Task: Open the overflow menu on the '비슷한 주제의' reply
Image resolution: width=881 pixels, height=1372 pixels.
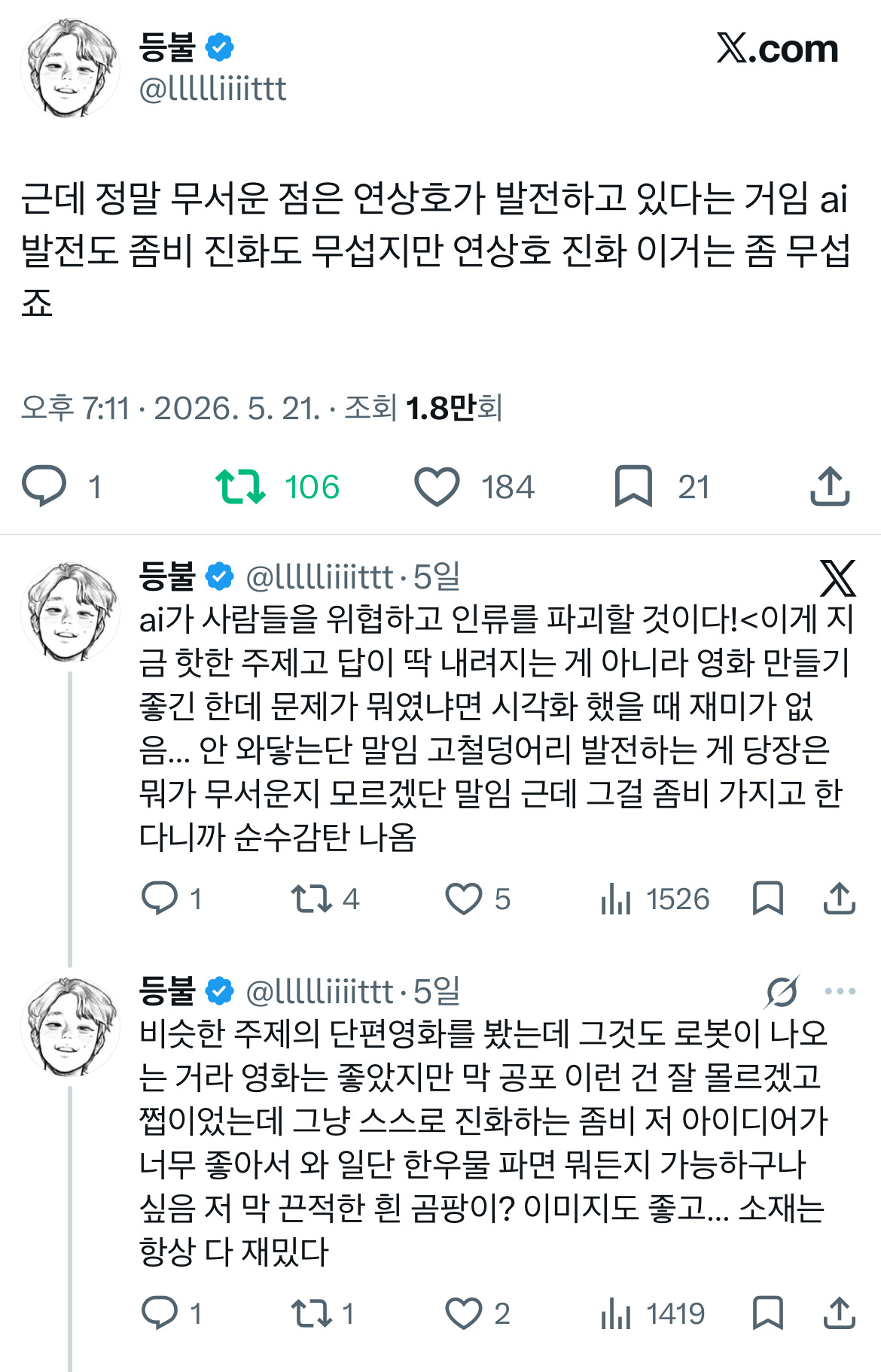Action: (840, 991)
